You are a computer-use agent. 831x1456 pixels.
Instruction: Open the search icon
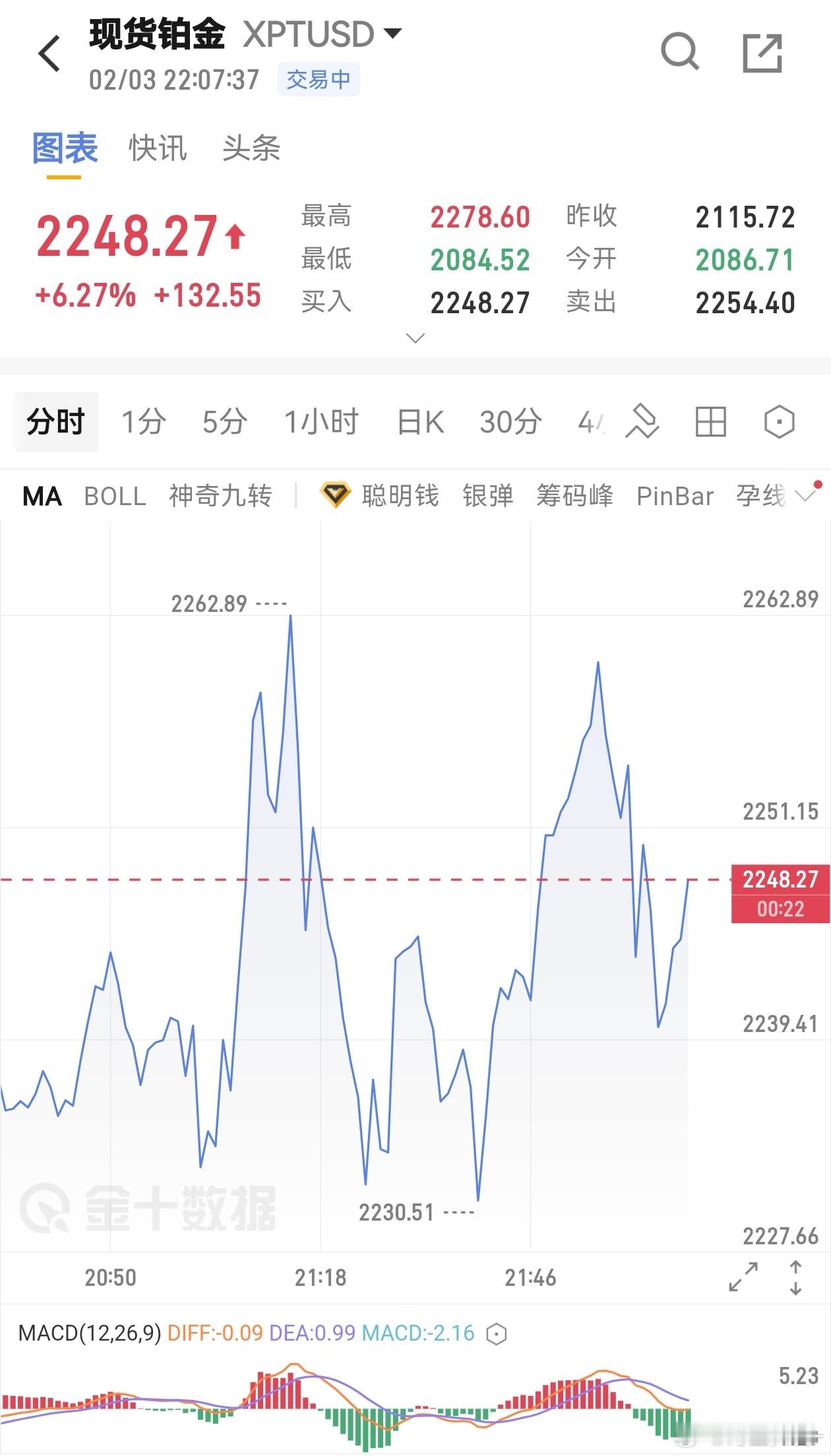[x=679, y=51]
